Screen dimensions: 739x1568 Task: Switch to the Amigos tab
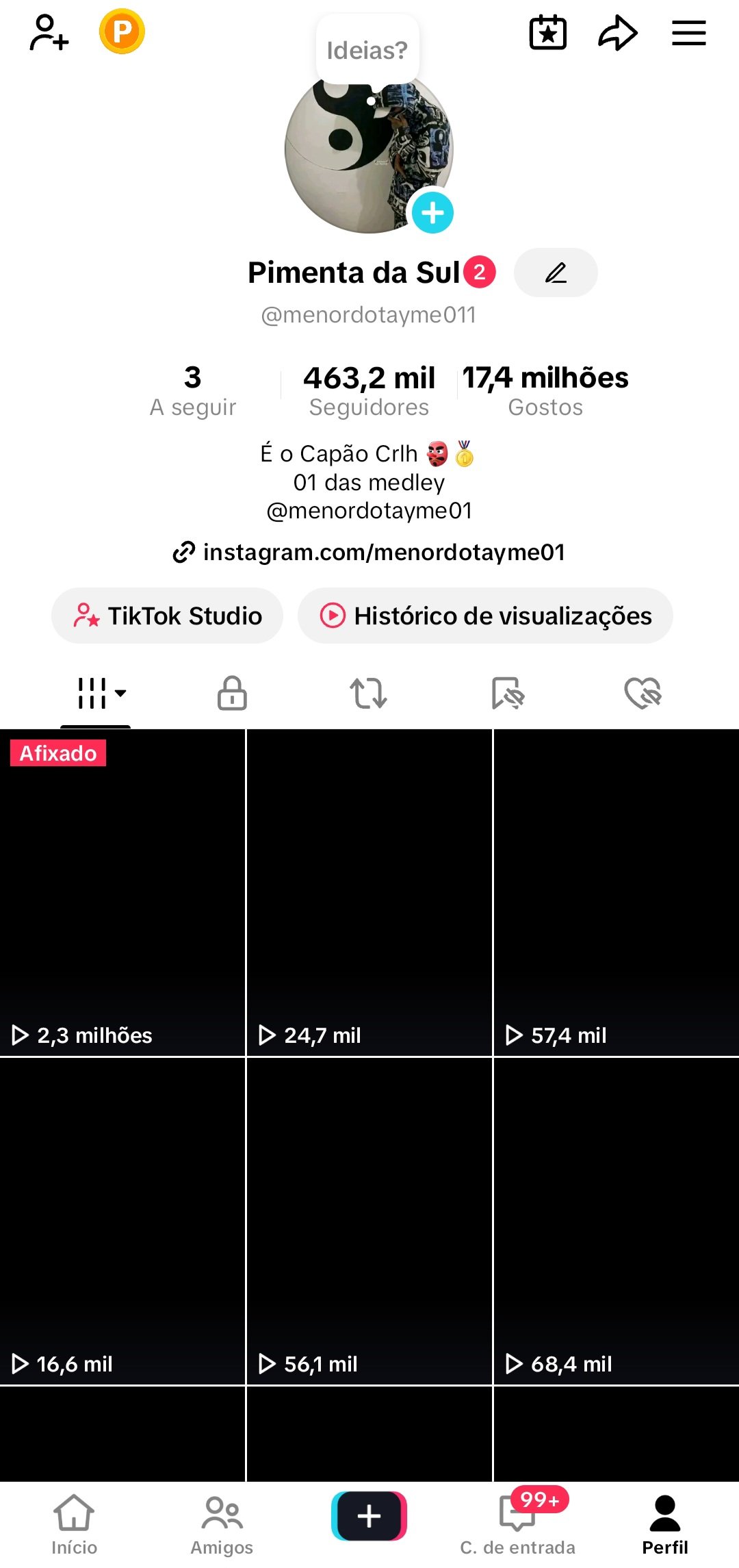[222, 1524]
